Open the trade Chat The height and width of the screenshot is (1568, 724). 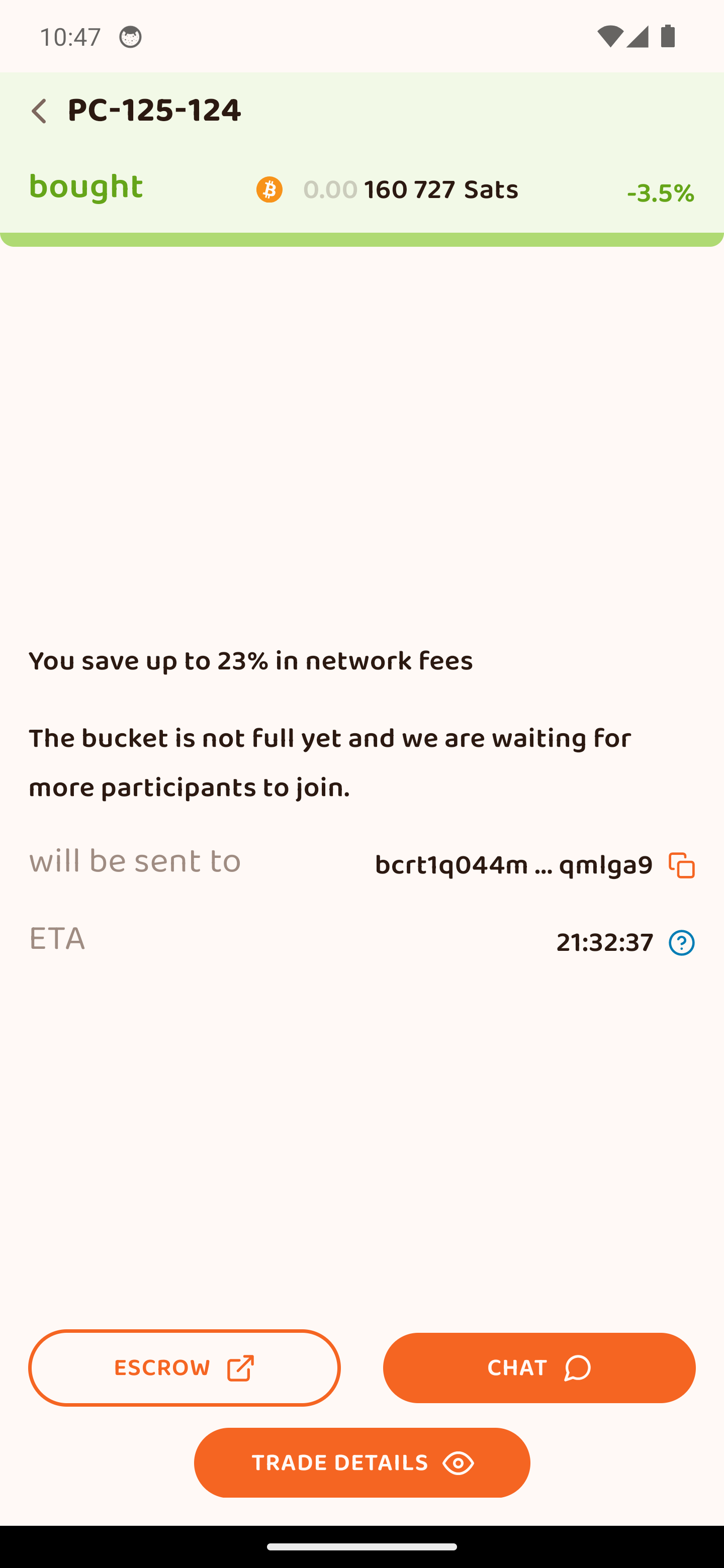[539, 1368]
